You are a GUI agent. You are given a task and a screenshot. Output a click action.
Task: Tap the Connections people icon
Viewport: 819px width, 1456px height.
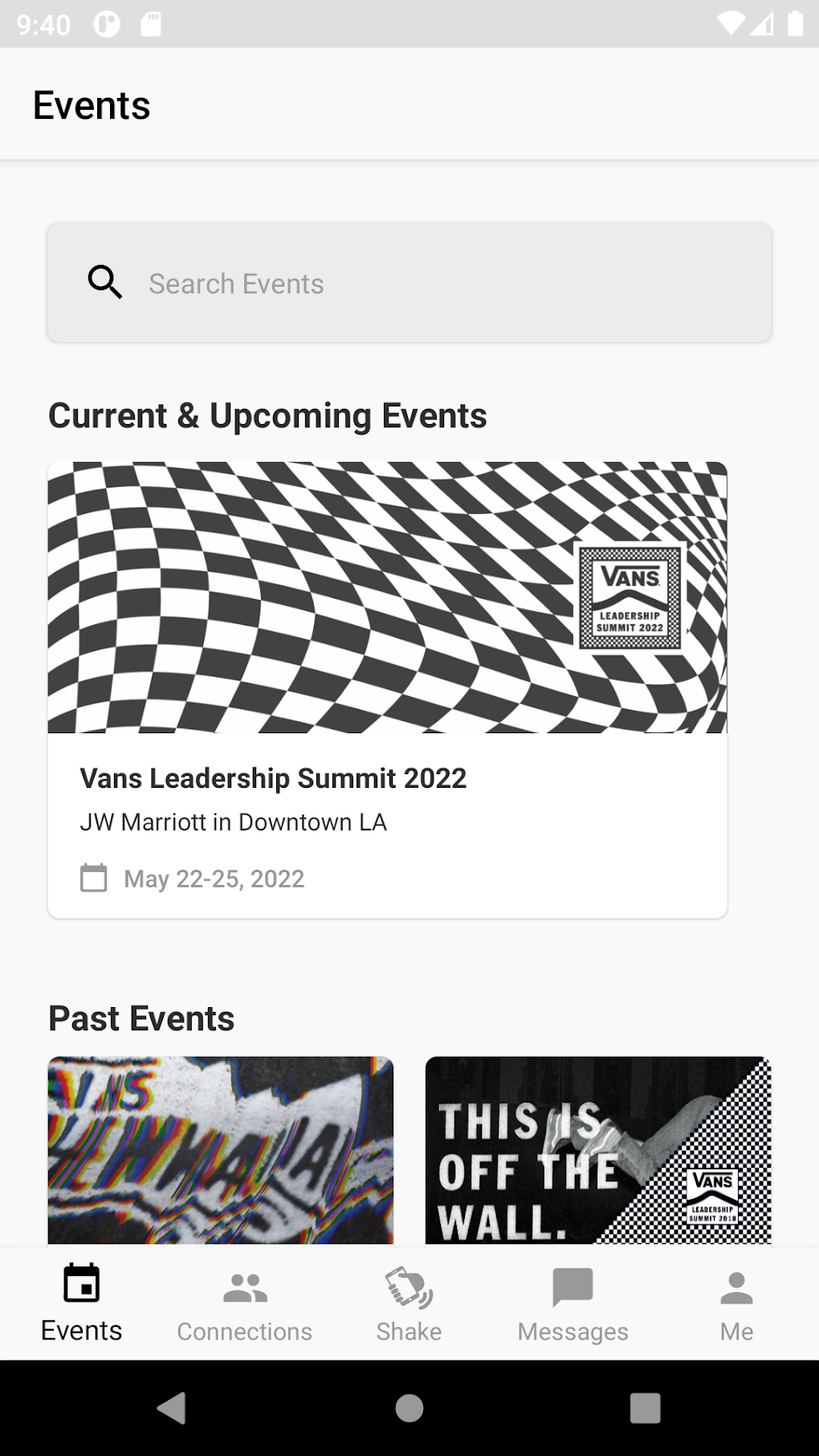pyautogui.click(x=245, y=1283)
